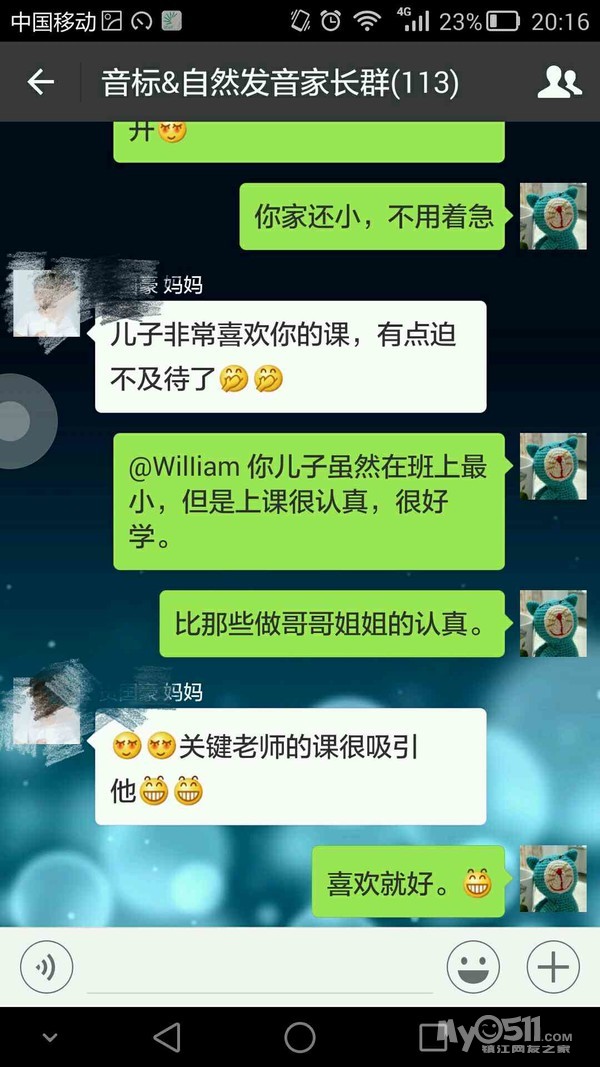Go back from the group chat
The height and width of the screenshot is (1067, 600).
click(x=40, y=83)
